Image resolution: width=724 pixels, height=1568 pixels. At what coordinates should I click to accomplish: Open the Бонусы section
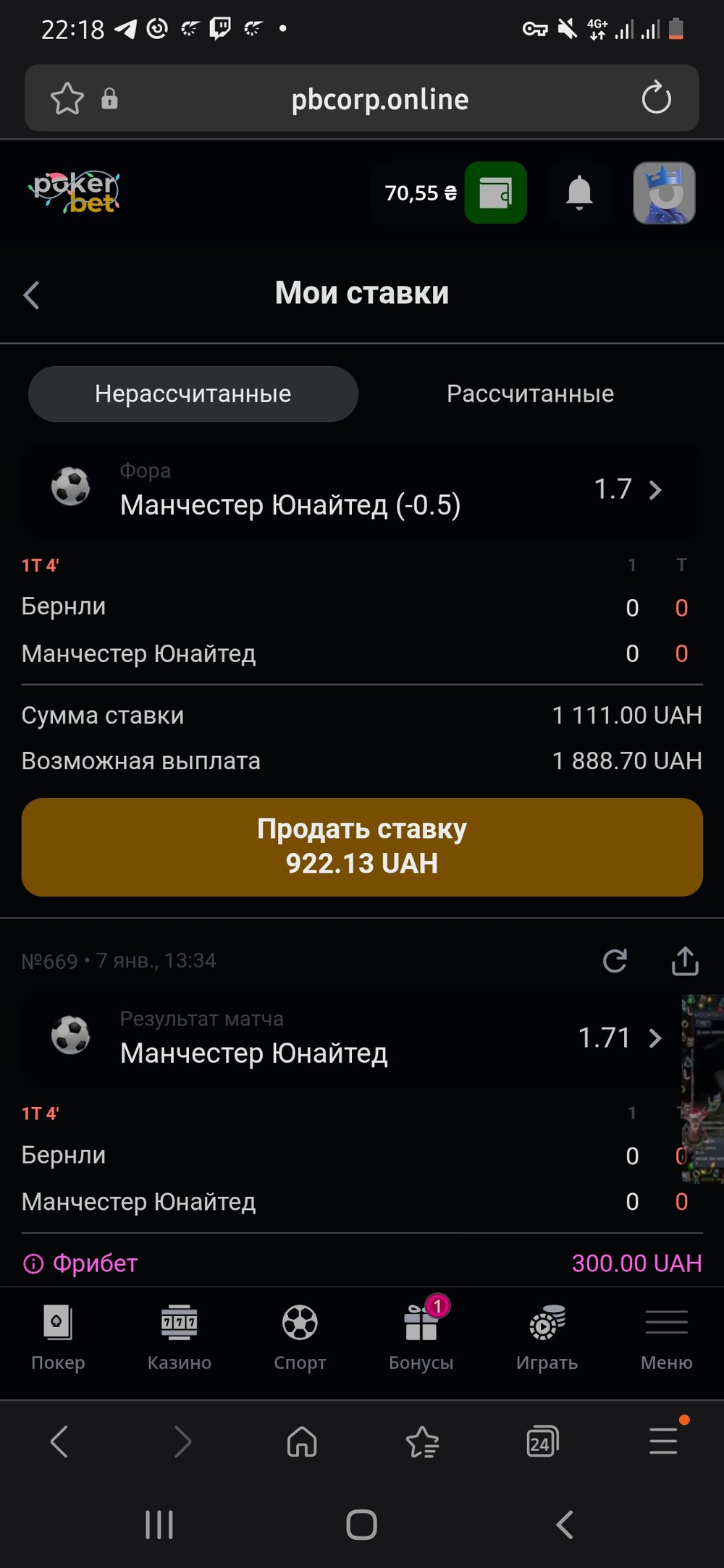point(421,1338)
